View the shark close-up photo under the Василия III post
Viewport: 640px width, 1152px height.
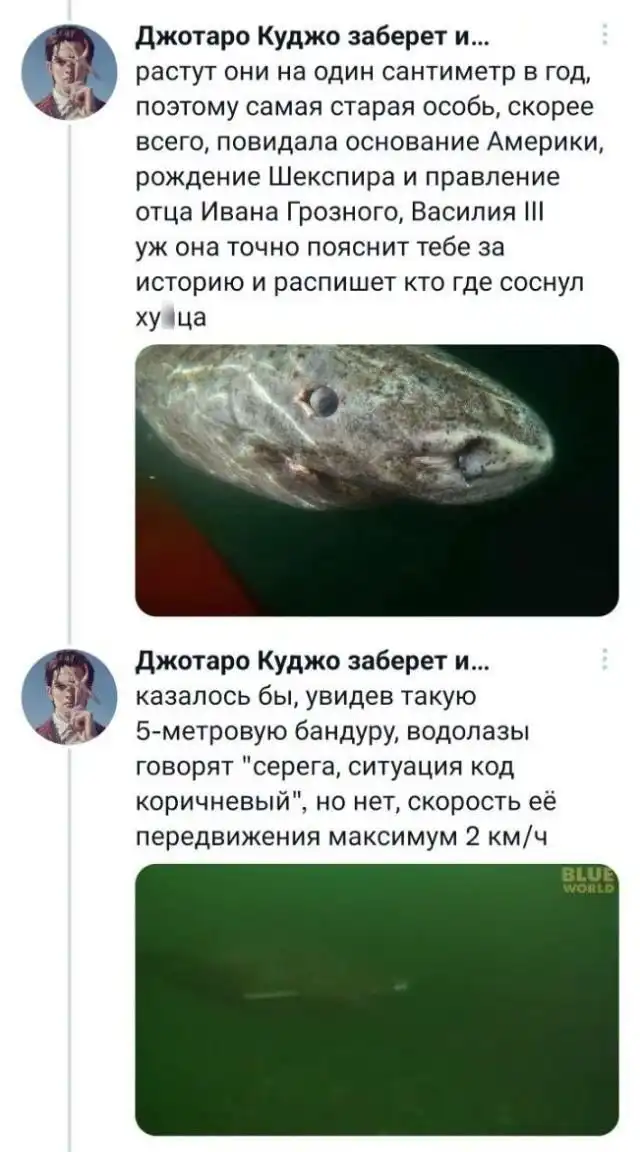(377, 480)
